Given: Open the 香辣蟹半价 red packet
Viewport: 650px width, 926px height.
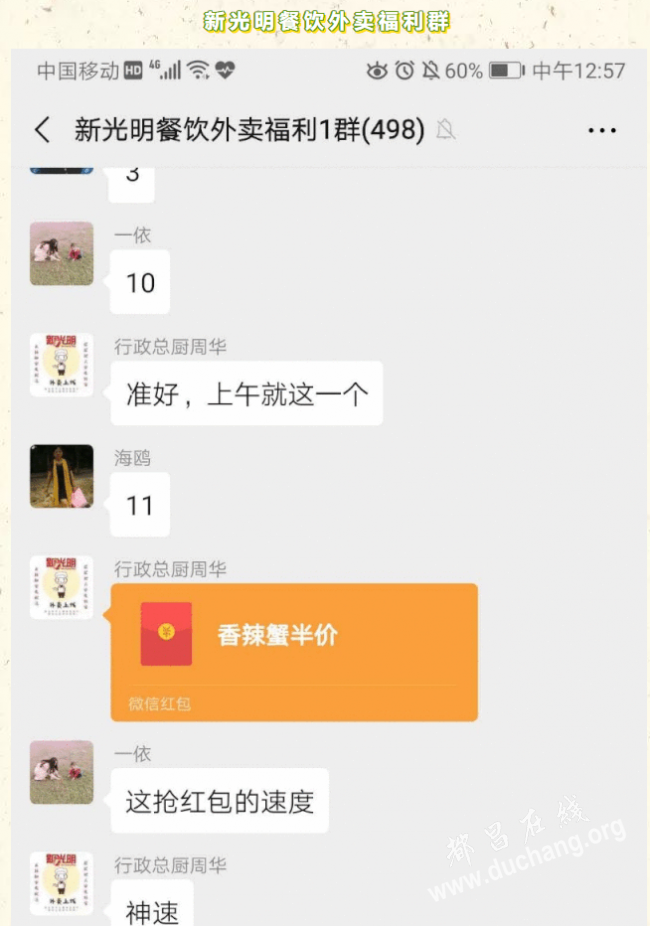Looking at the screenshot, I should click(x=294, y=651).
